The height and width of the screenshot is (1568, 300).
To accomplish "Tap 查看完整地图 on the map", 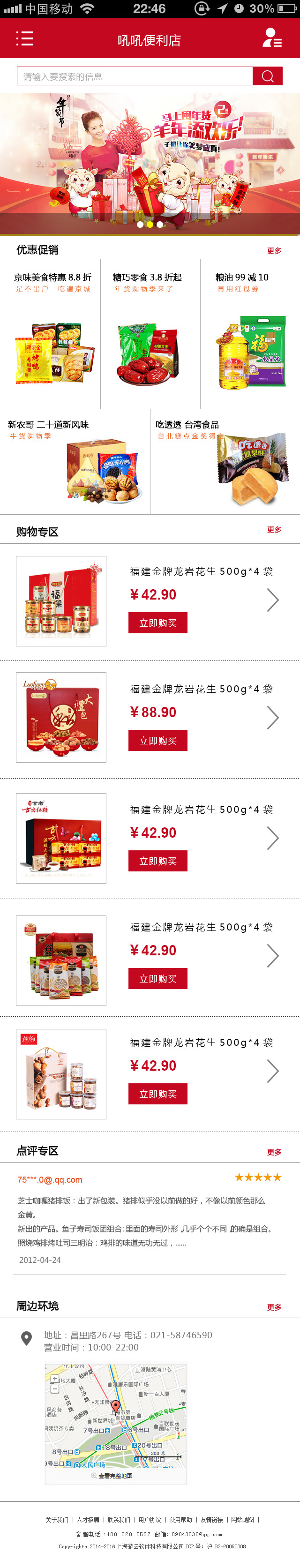I will click(115, 1476).
